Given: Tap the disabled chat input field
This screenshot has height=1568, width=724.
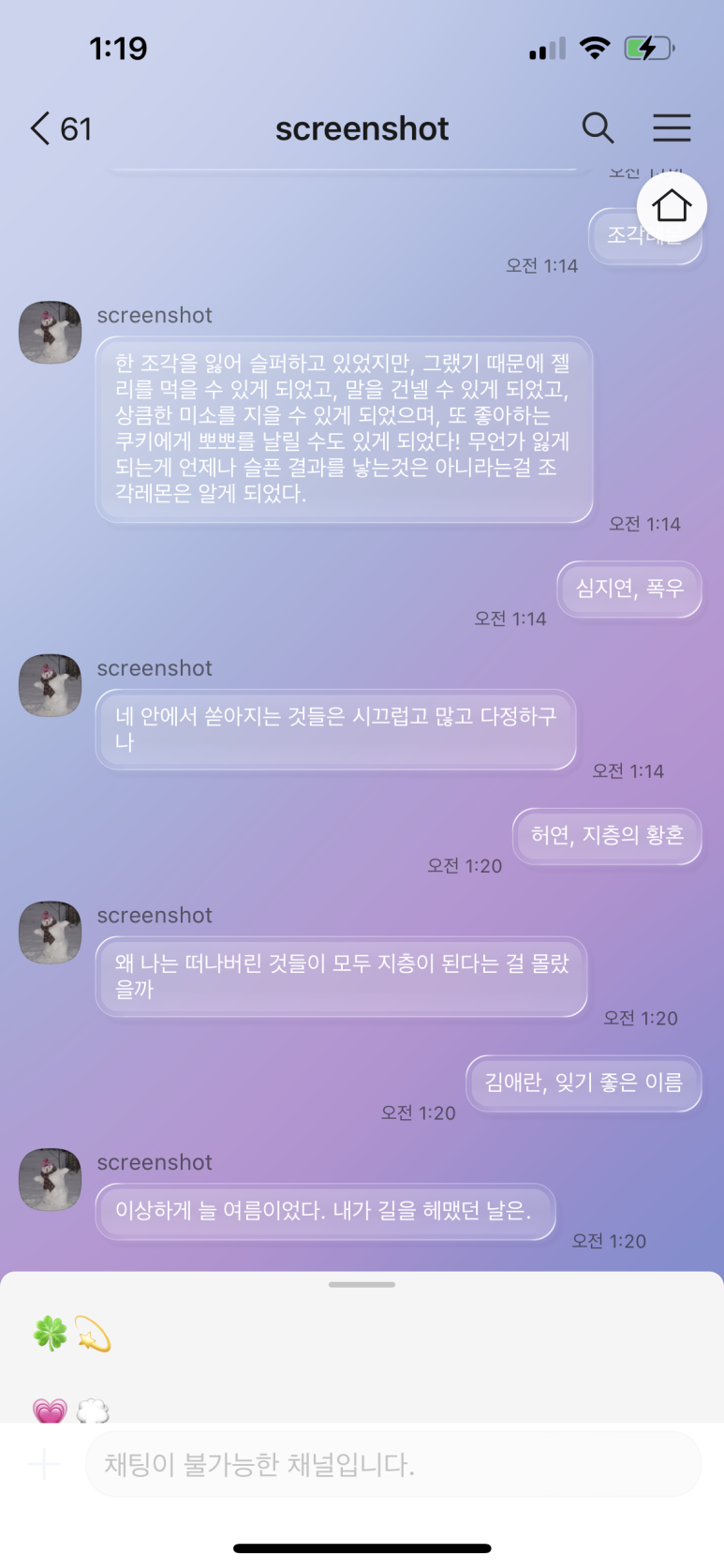Looking at the screenshot, I should click(x=393, y=1464).
